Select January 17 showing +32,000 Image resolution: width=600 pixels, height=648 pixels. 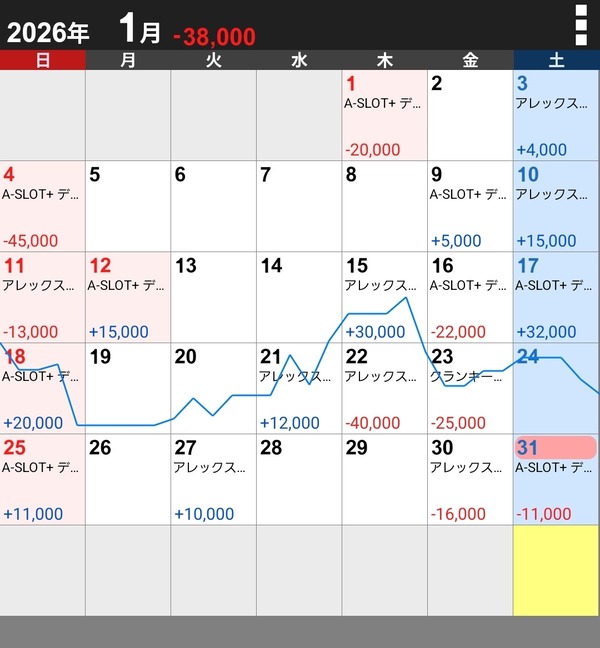(556, 297)
